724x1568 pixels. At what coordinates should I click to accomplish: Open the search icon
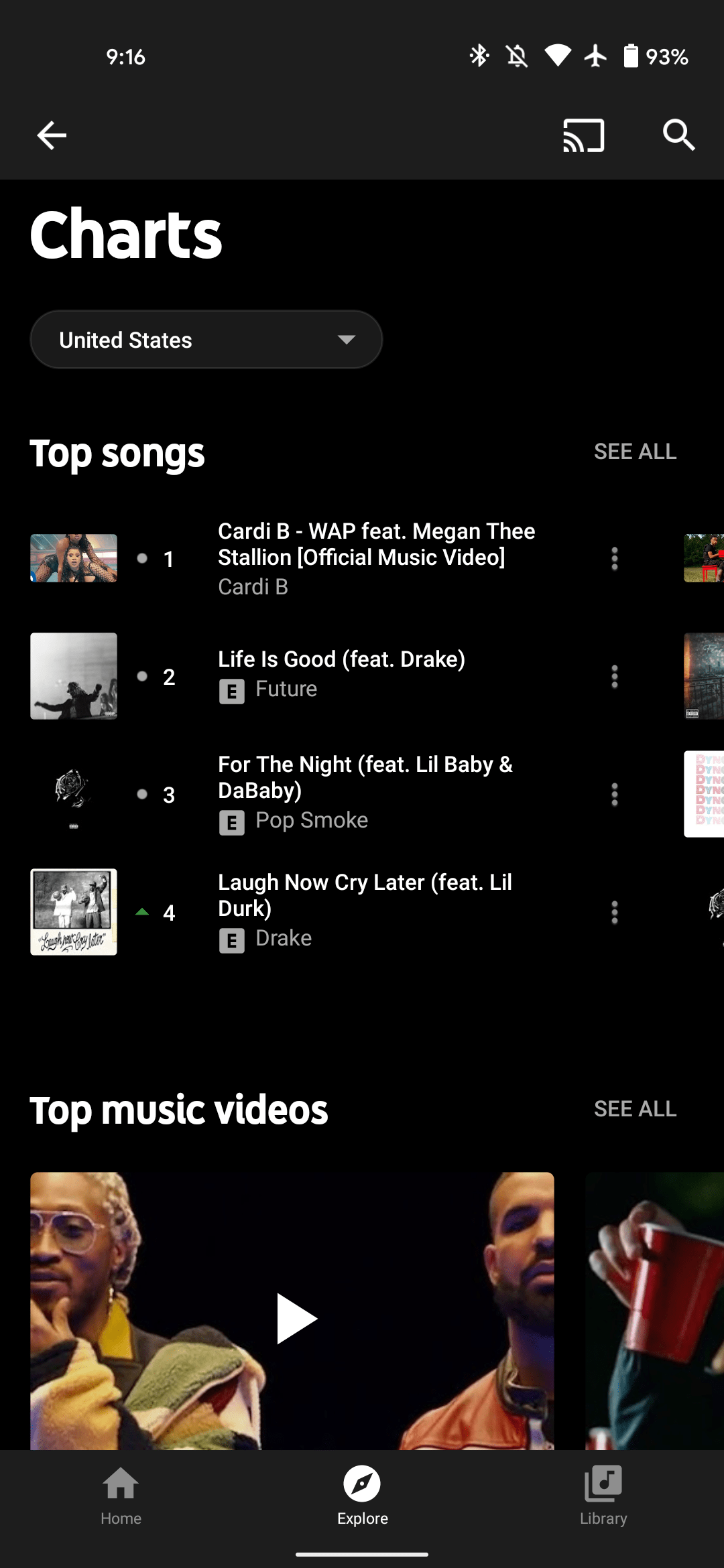pos(678,135)
